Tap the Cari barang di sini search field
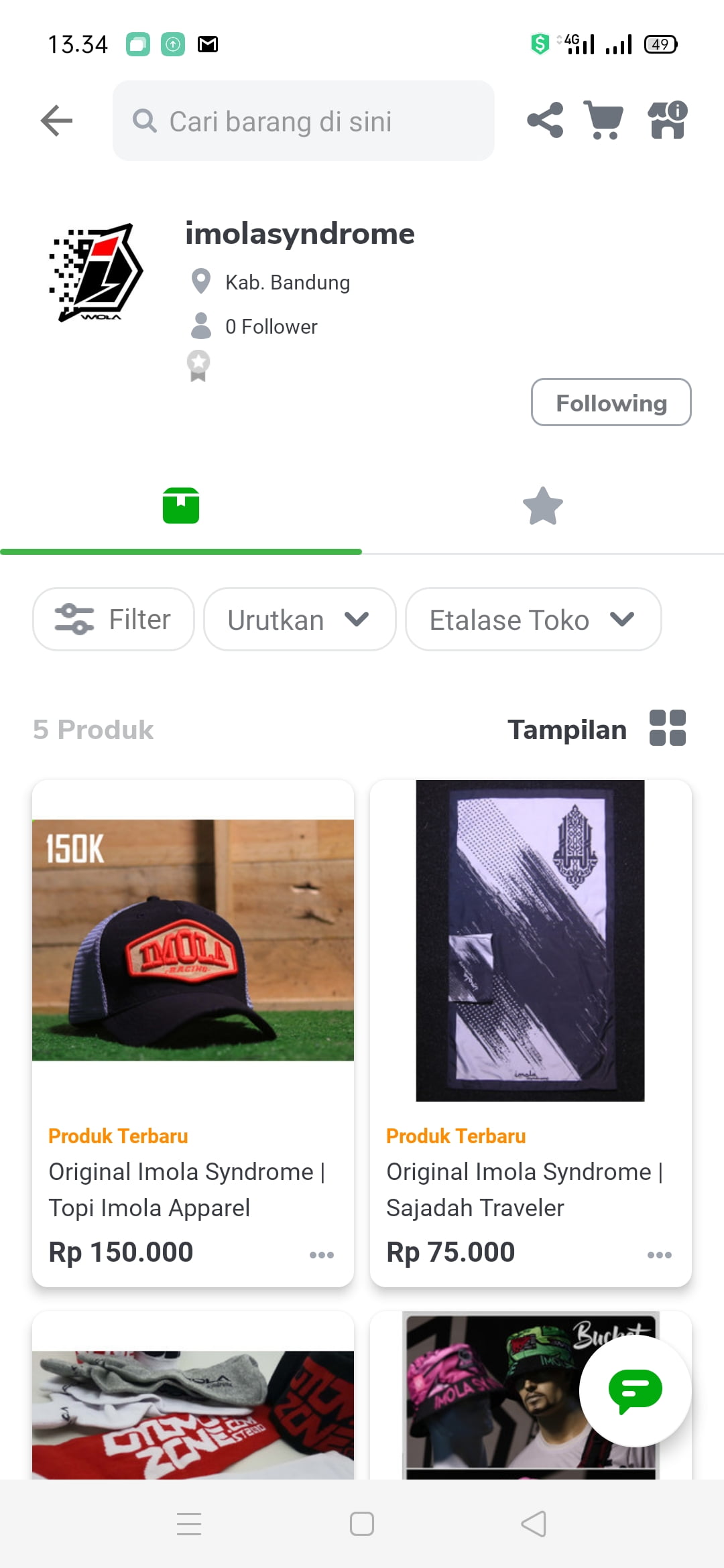 (303, 121)
